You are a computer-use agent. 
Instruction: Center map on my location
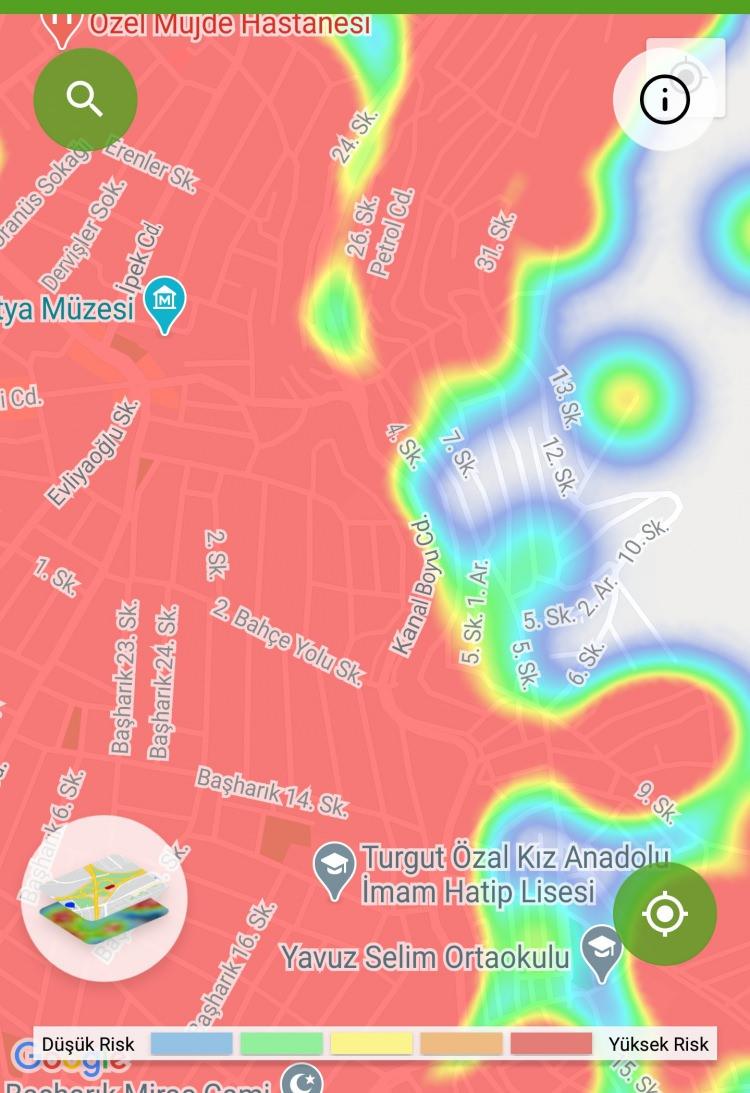coord(665,914)
